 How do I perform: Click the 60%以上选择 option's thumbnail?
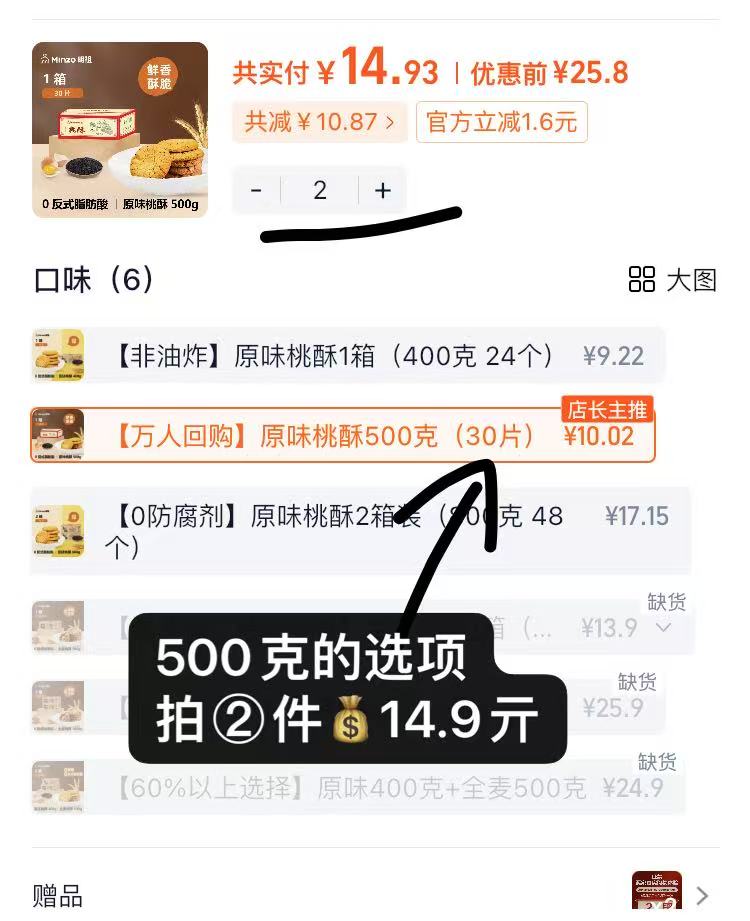pyautogui.click(x=57, y=786)
